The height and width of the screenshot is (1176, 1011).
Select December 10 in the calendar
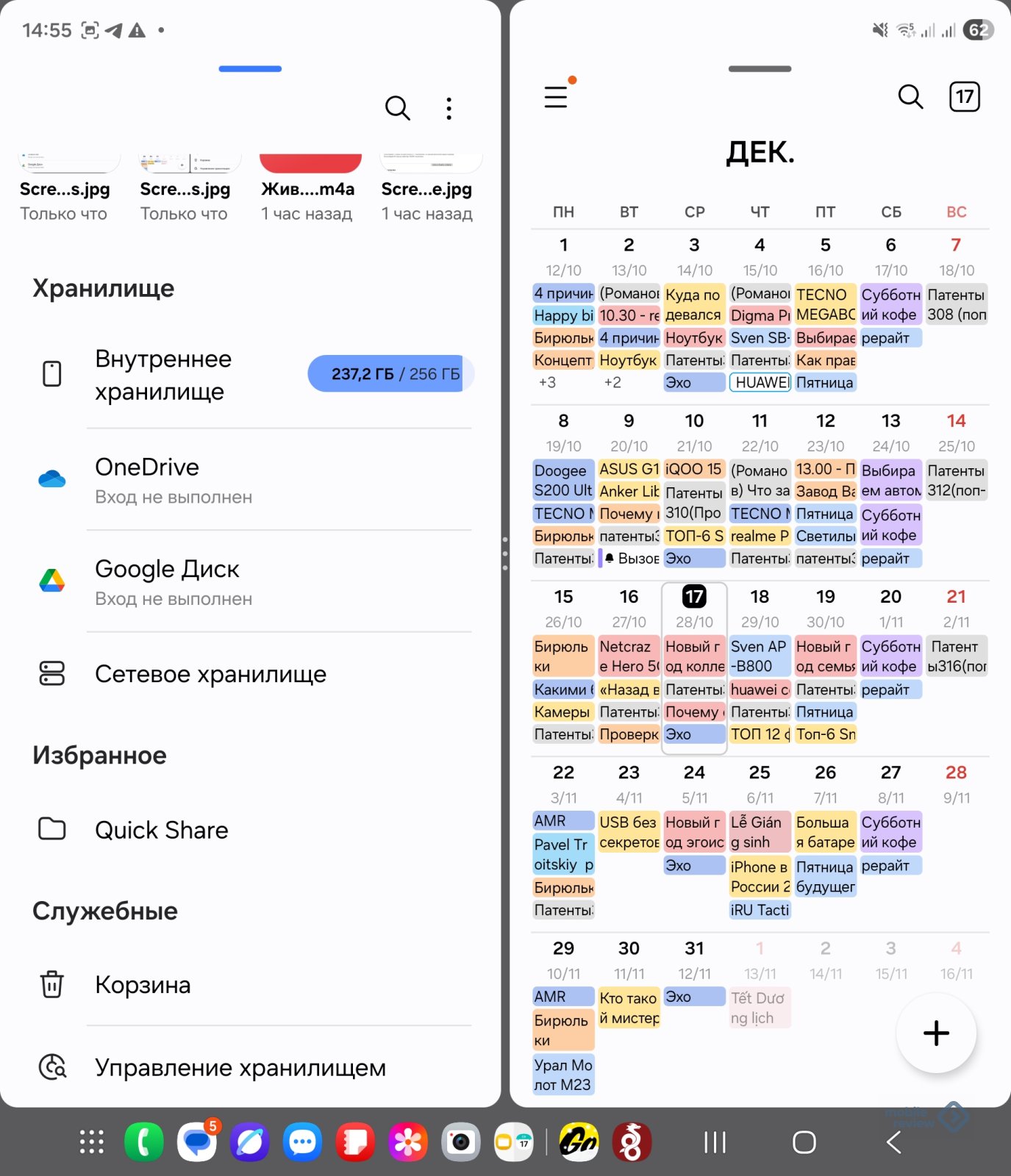(694, 421)
